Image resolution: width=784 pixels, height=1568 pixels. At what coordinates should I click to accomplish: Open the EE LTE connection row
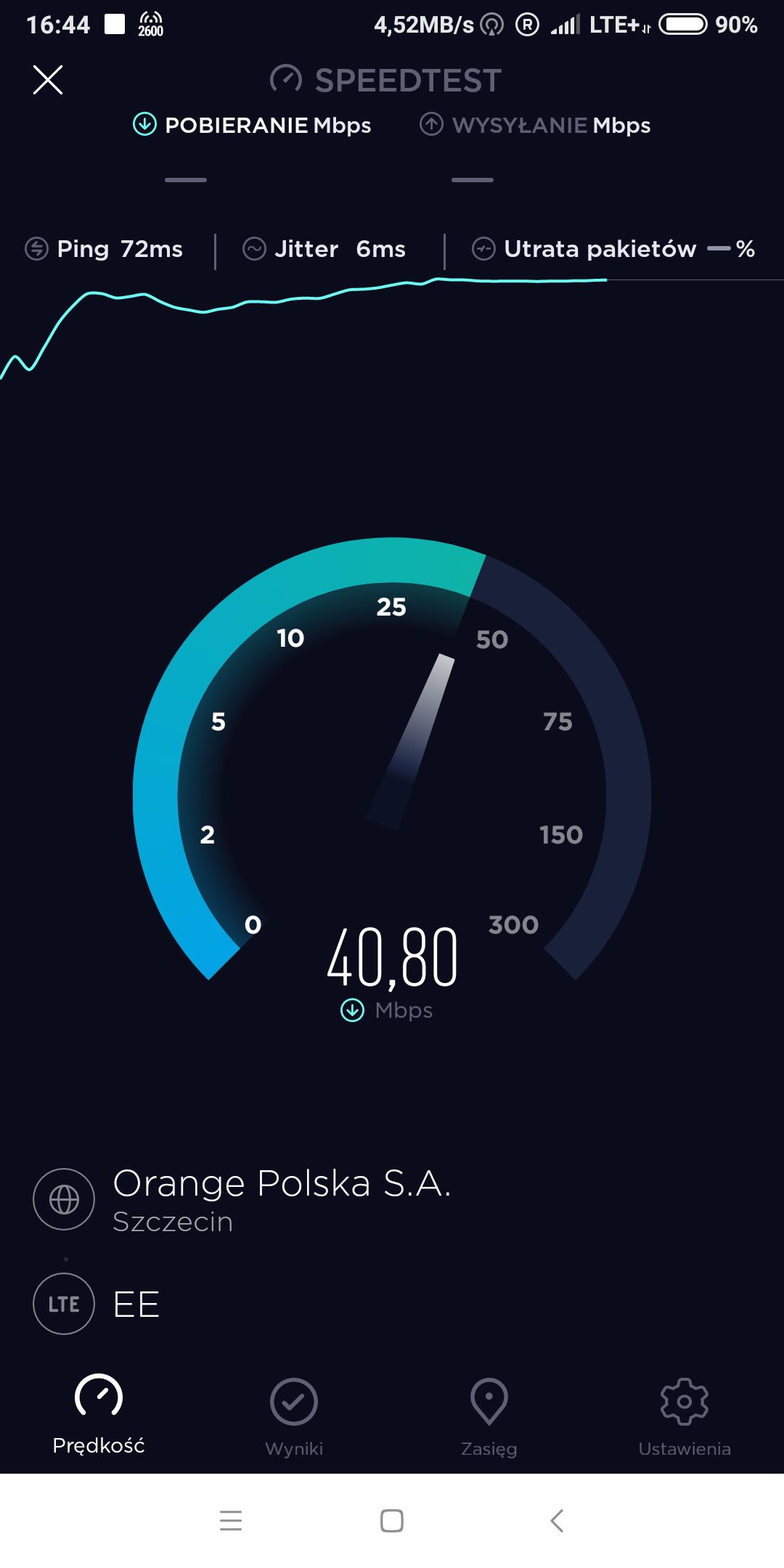tap(136, 1304)
